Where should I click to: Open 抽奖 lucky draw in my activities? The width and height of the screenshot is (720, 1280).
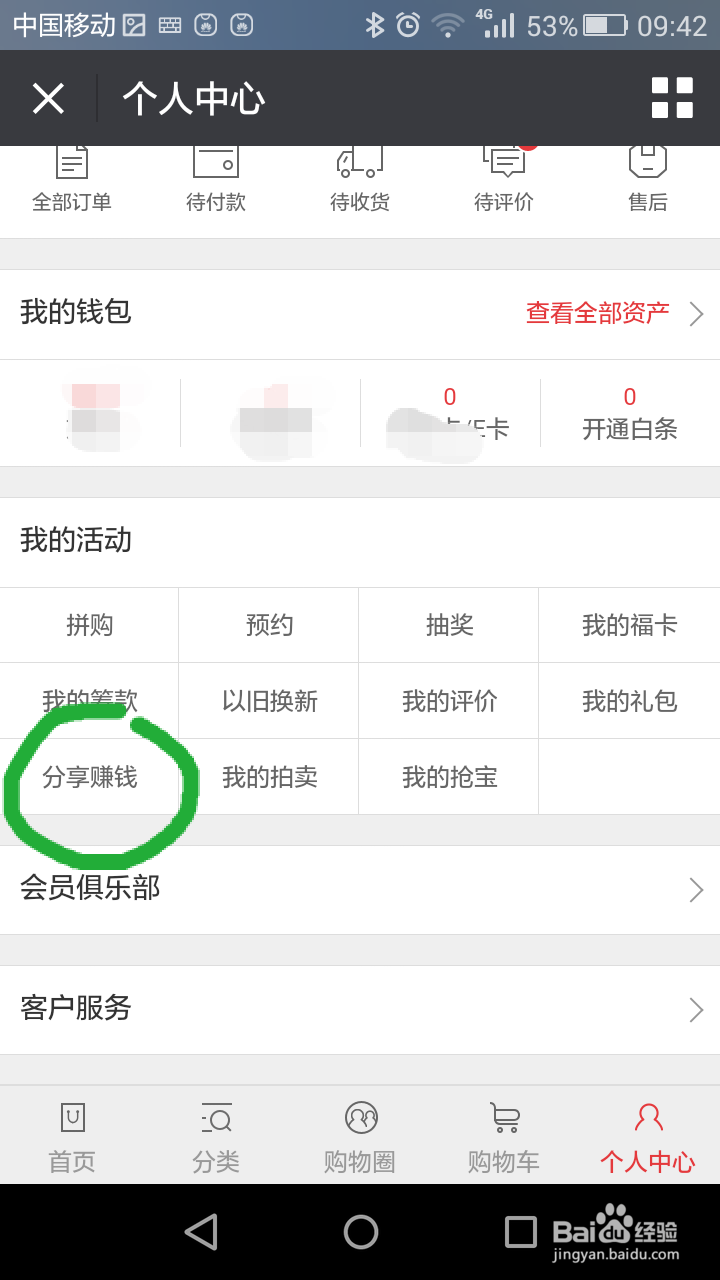pos(449,624)
